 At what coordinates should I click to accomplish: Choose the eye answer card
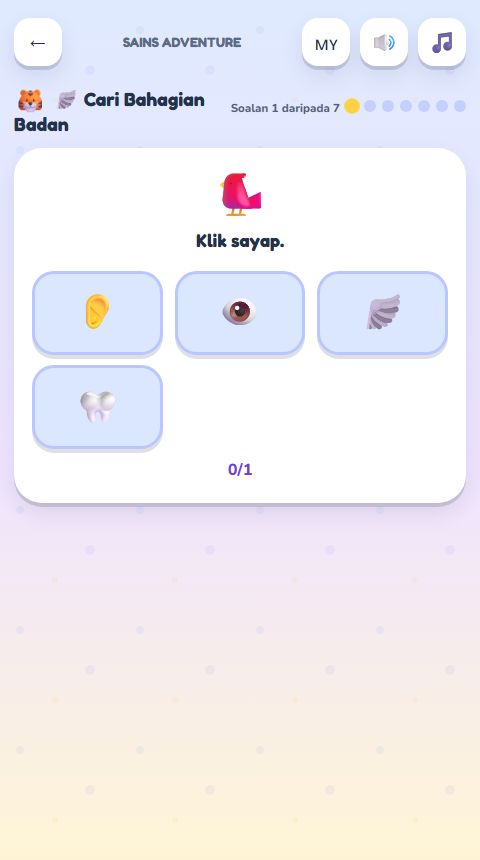(240, 313)
